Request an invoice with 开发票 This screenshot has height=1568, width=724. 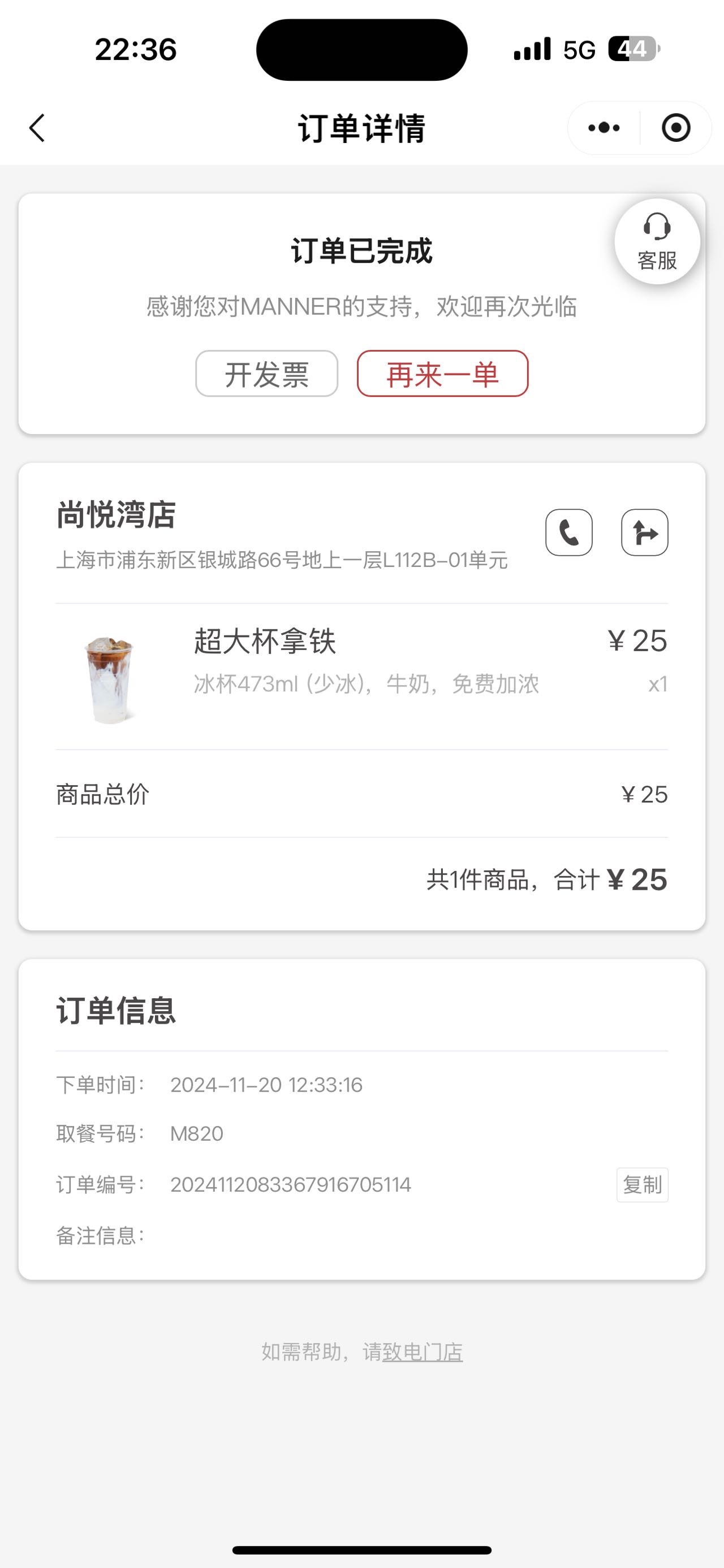(x=267, y=374)
